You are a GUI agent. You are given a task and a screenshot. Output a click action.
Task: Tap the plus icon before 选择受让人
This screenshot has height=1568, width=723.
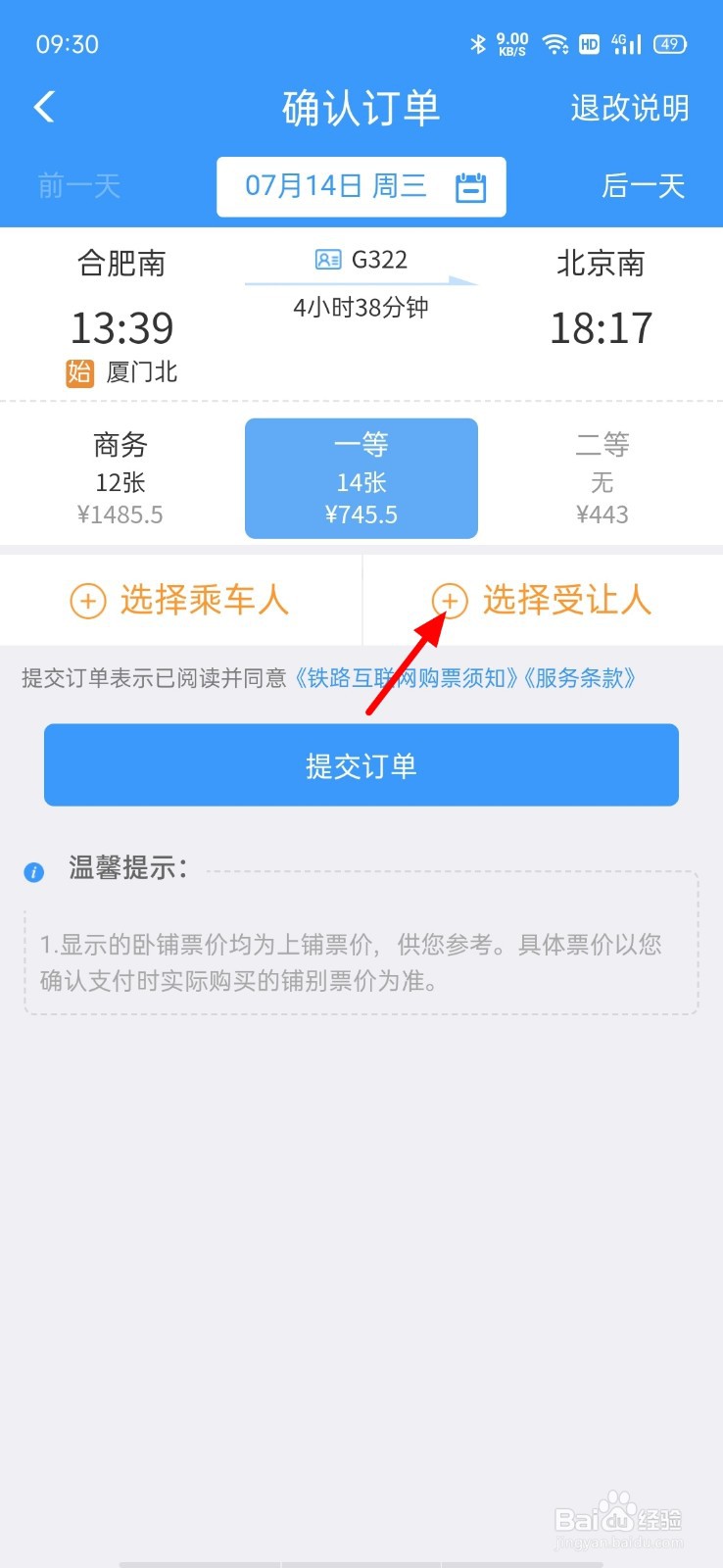coord(451,601)
